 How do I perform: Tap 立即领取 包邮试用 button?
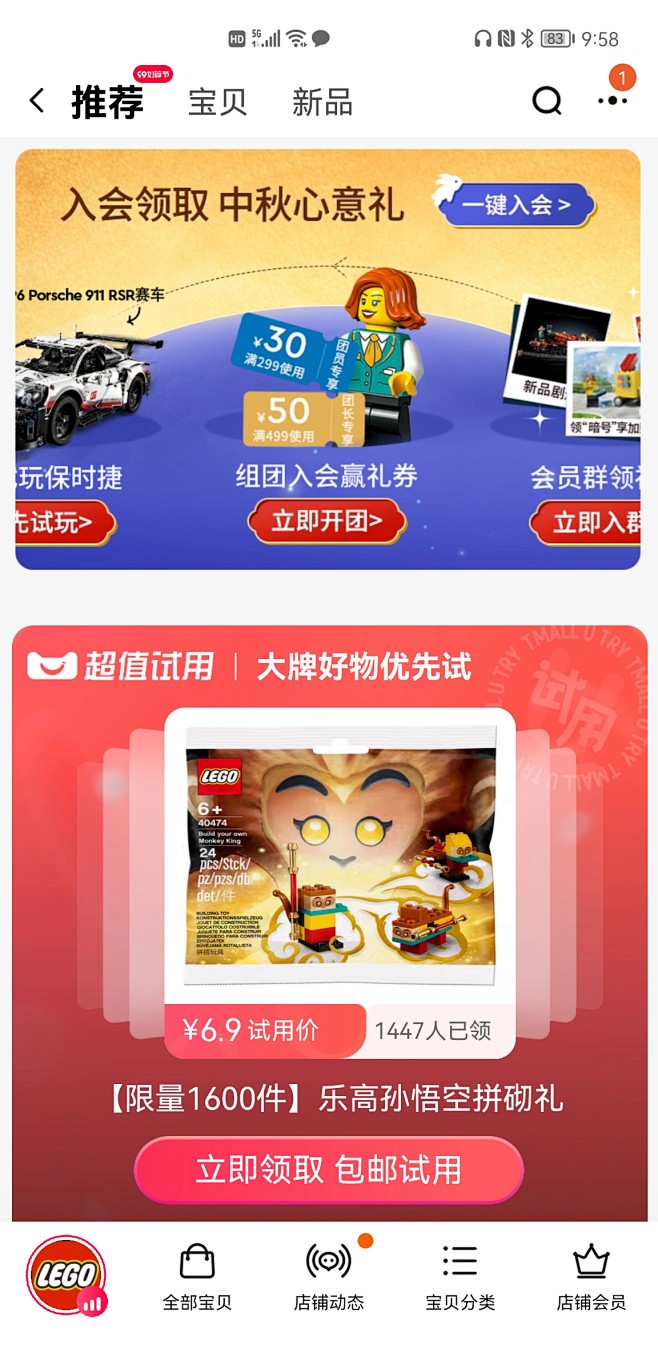click(x=329, y=1169)
